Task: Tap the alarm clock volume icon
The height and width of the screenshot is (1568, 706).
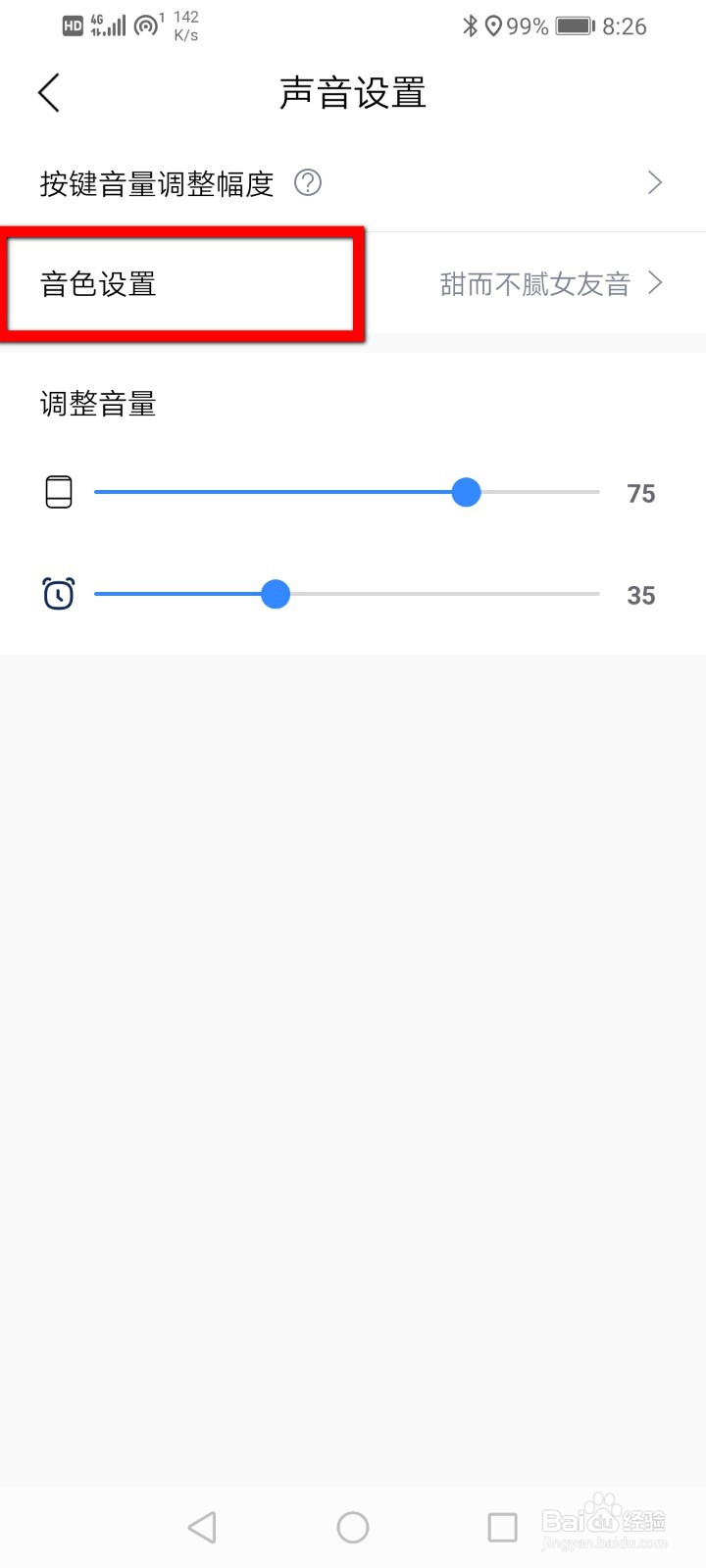Action: point(59,594)
